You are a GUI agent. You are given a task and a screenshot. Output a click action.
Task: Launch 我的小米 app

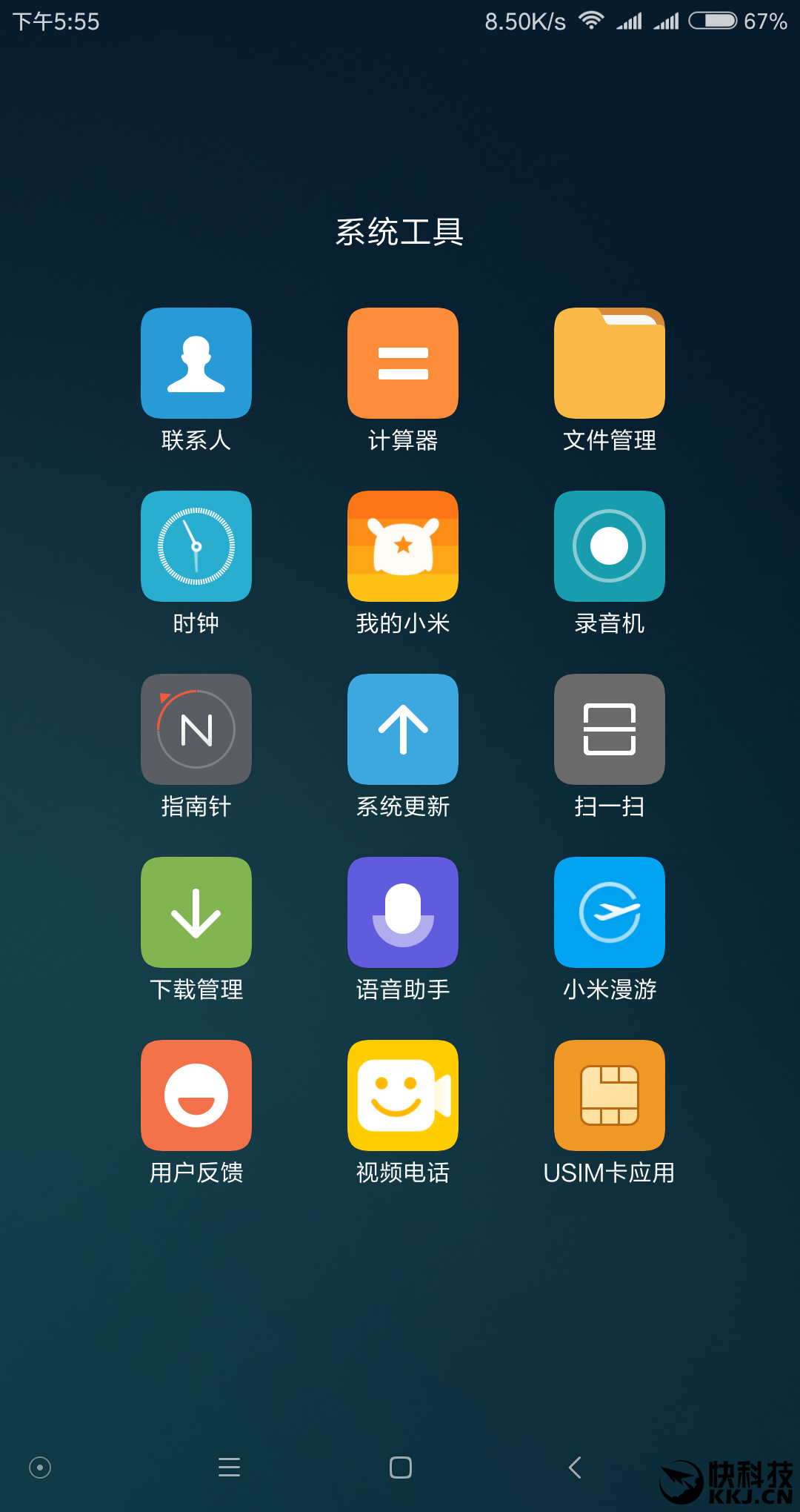pyautogui.click(x=403, y=546)
